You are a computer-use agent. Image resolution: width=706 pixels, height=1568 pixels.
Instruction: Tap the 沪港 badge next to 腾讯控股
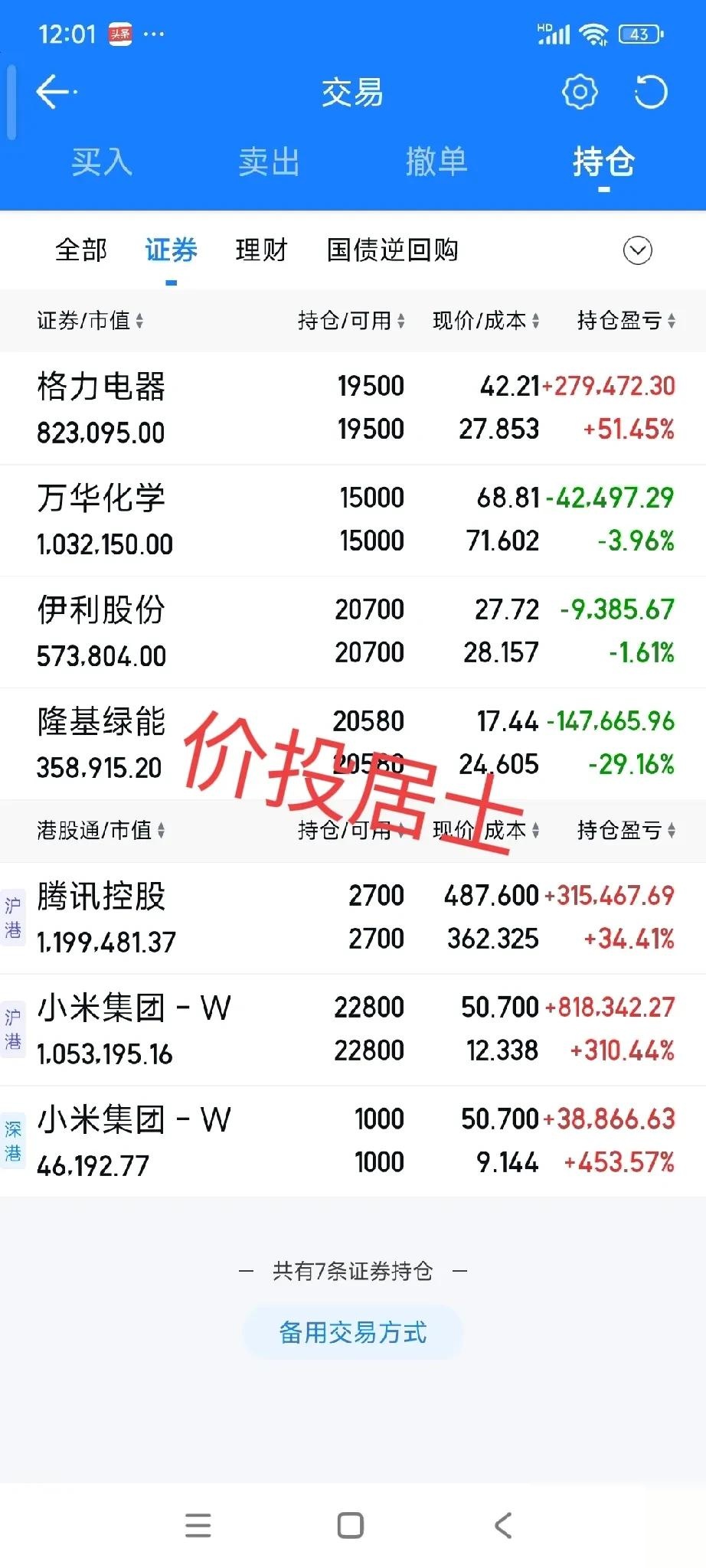(14, 917)
